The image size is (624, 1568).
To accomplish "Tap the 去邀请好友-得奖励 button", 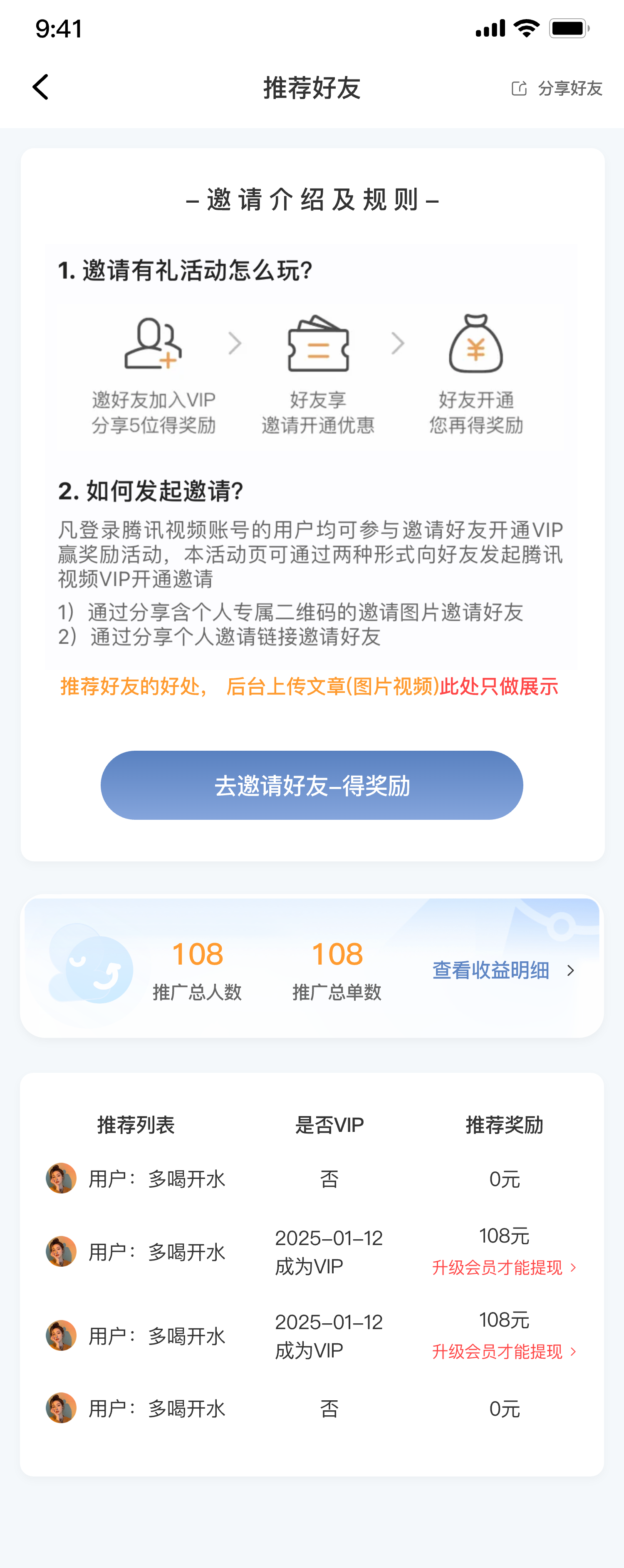I will click(312, 785).
